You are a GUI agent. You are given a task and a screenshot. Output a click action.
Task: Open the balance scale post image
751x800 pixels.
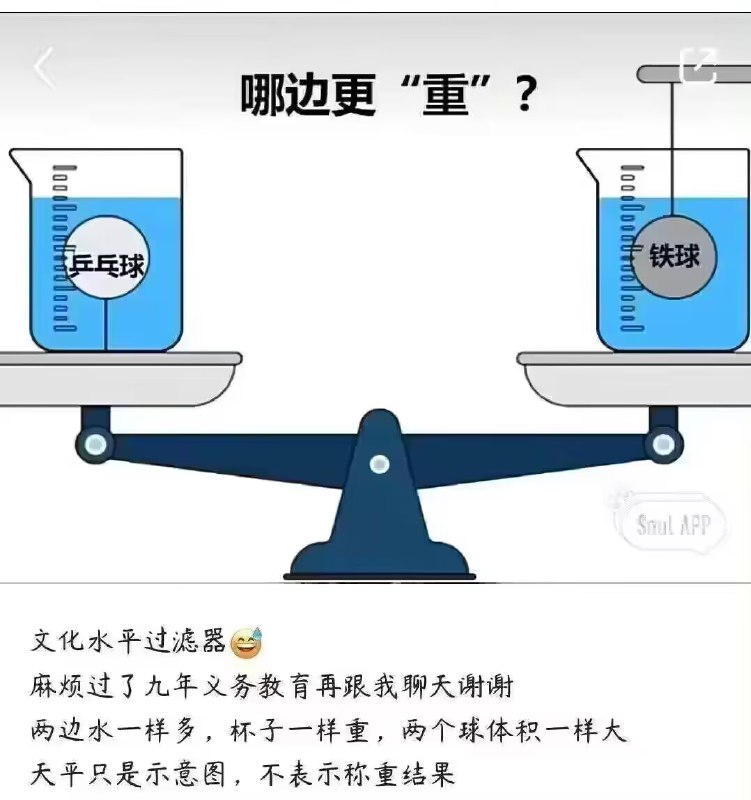pyautogui.click(x=375, y=330)
